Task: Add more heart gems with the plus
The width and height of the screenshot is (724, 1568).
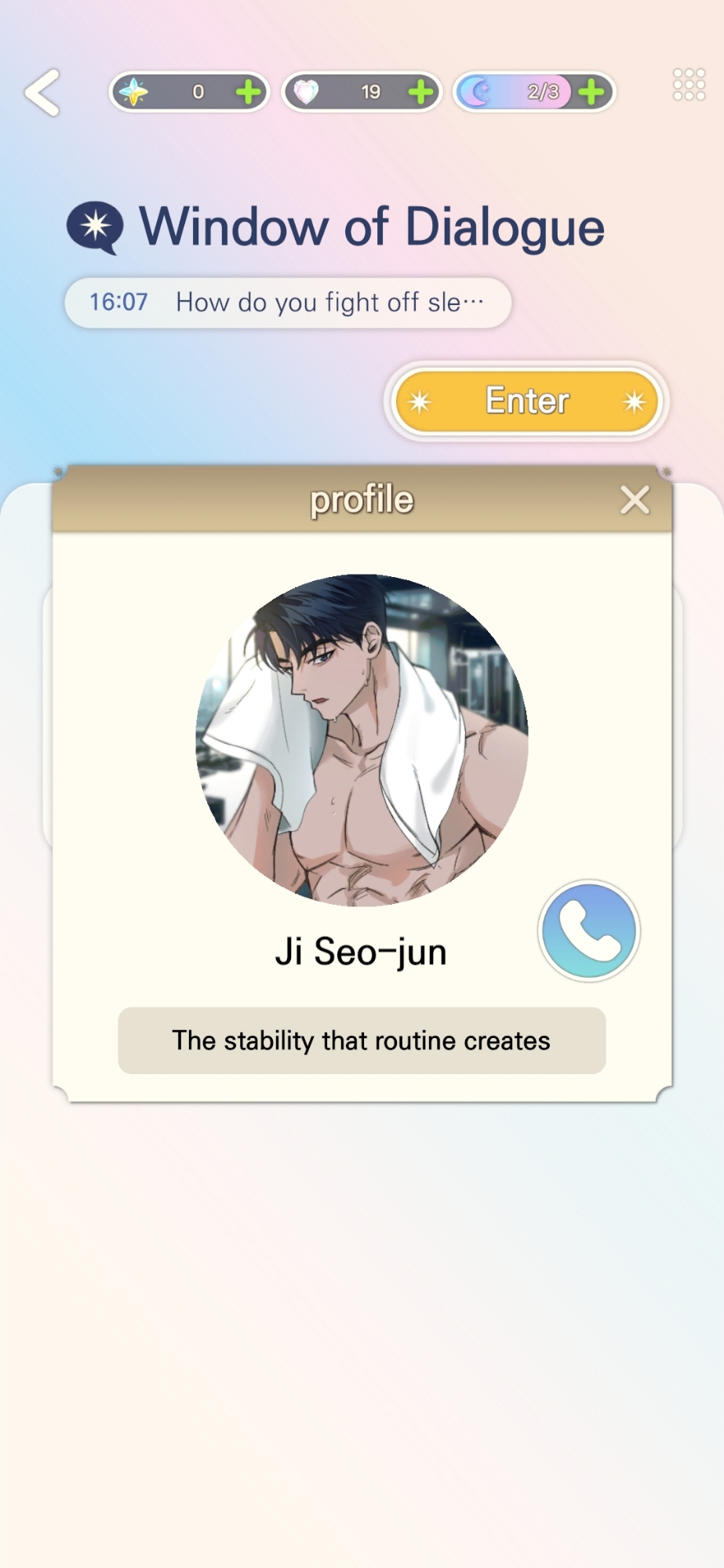Action: pyautogui.click(x=421, y=93)
